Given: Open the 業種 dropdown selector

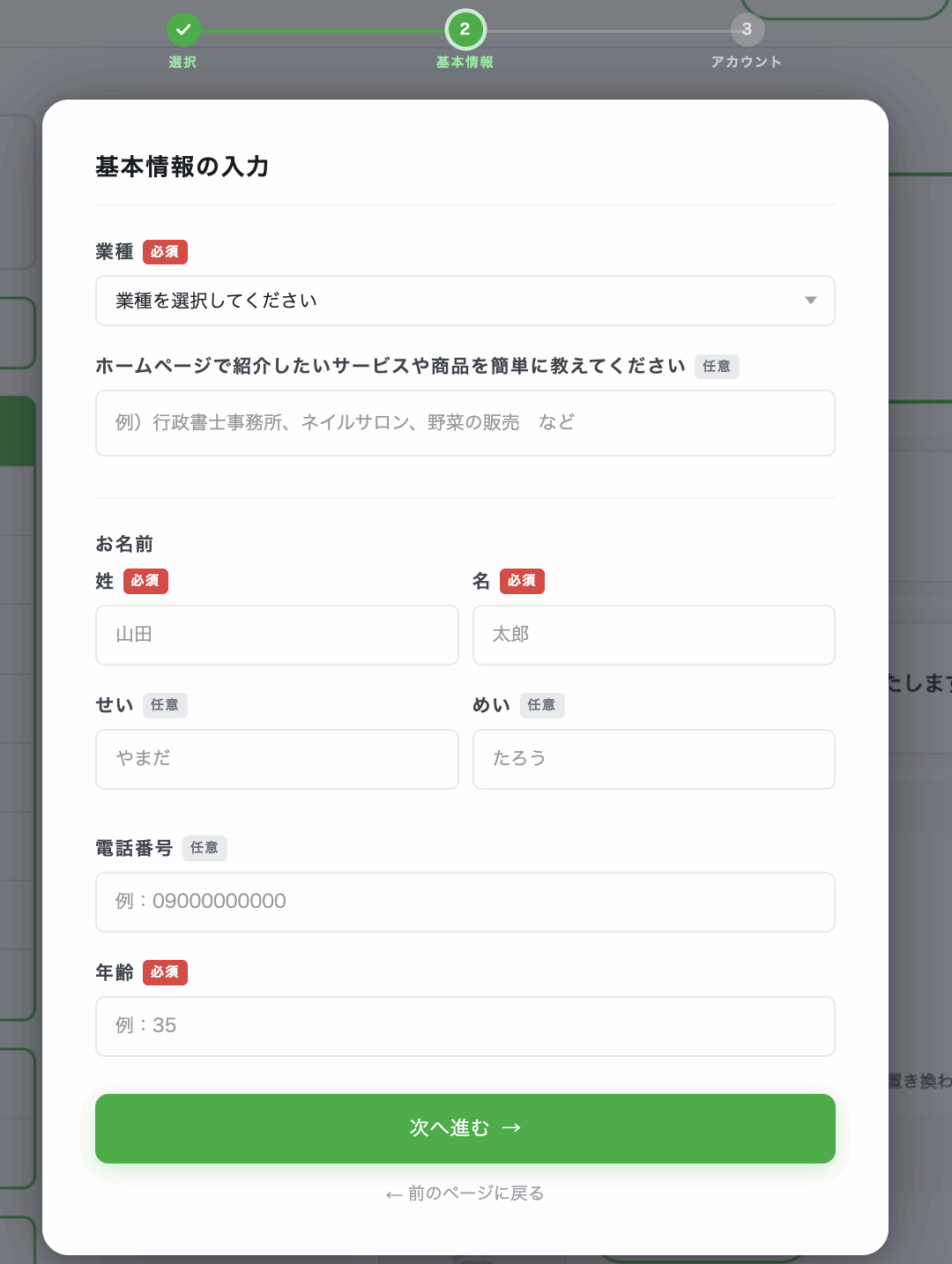Looking at the screenshot, I should point(465,301).
